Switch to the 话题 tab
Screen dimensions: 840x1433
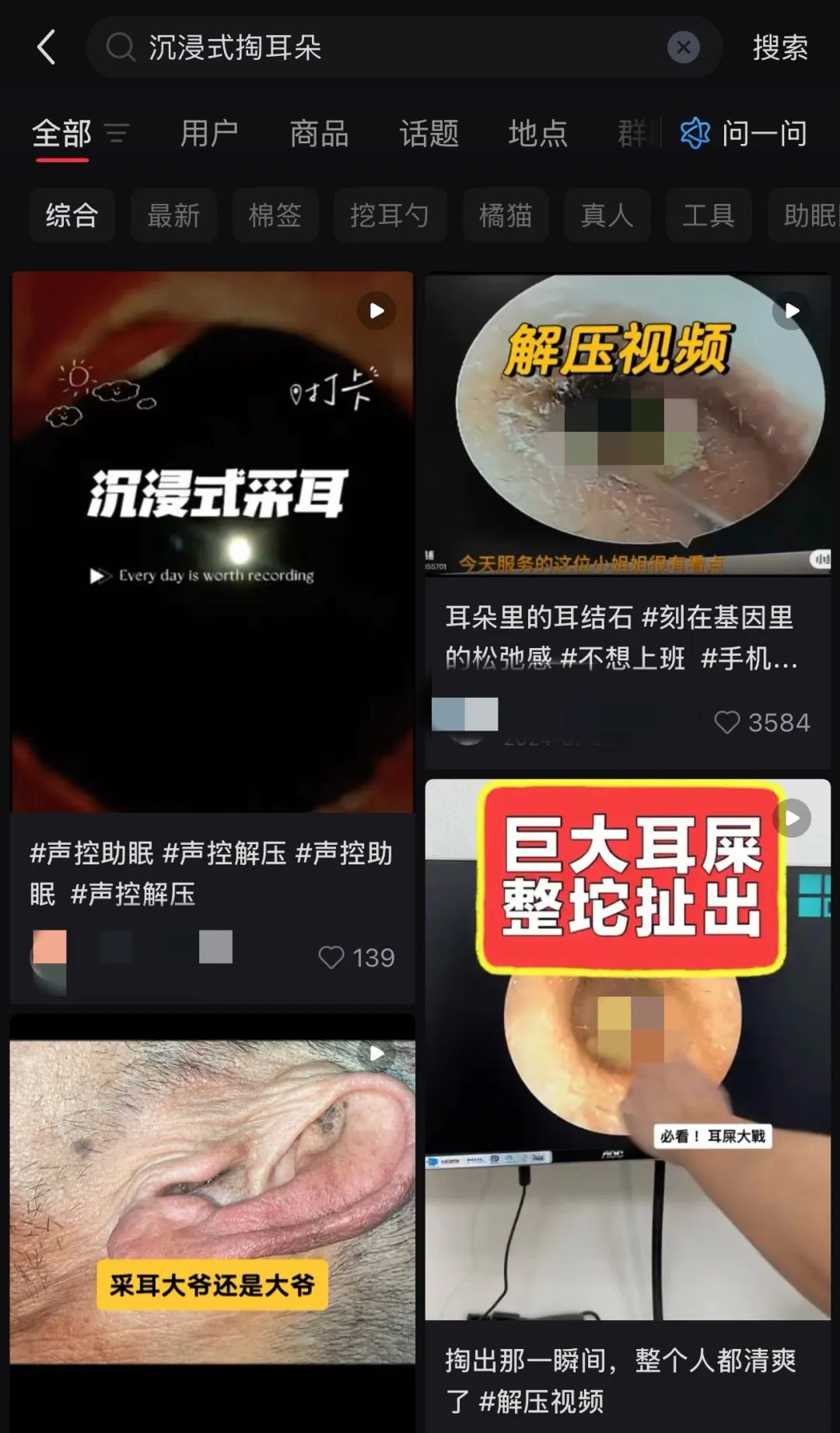[x=429, y=134]
